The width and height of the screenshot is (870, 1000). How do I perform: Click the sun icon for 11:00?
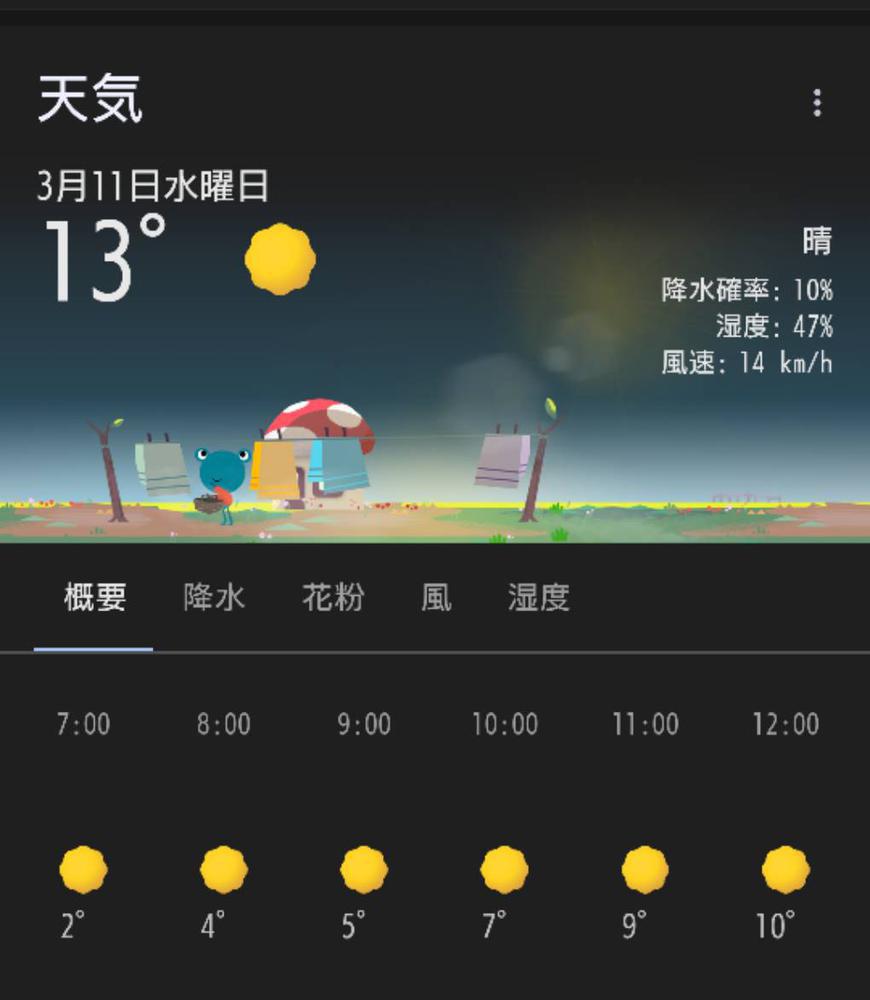tap(641, 868)
